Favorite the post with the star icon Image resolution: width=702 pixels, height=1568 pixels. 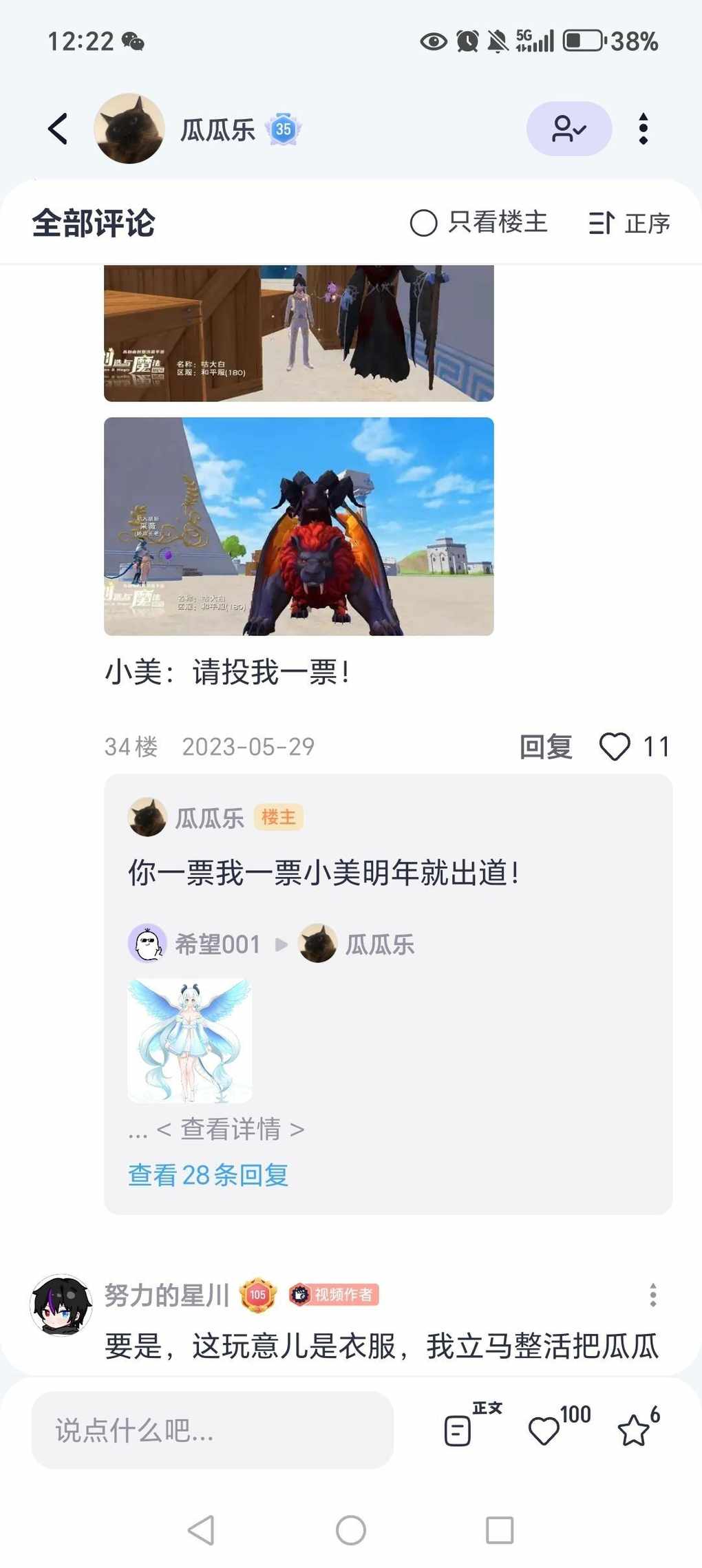tap(633, 1431)
